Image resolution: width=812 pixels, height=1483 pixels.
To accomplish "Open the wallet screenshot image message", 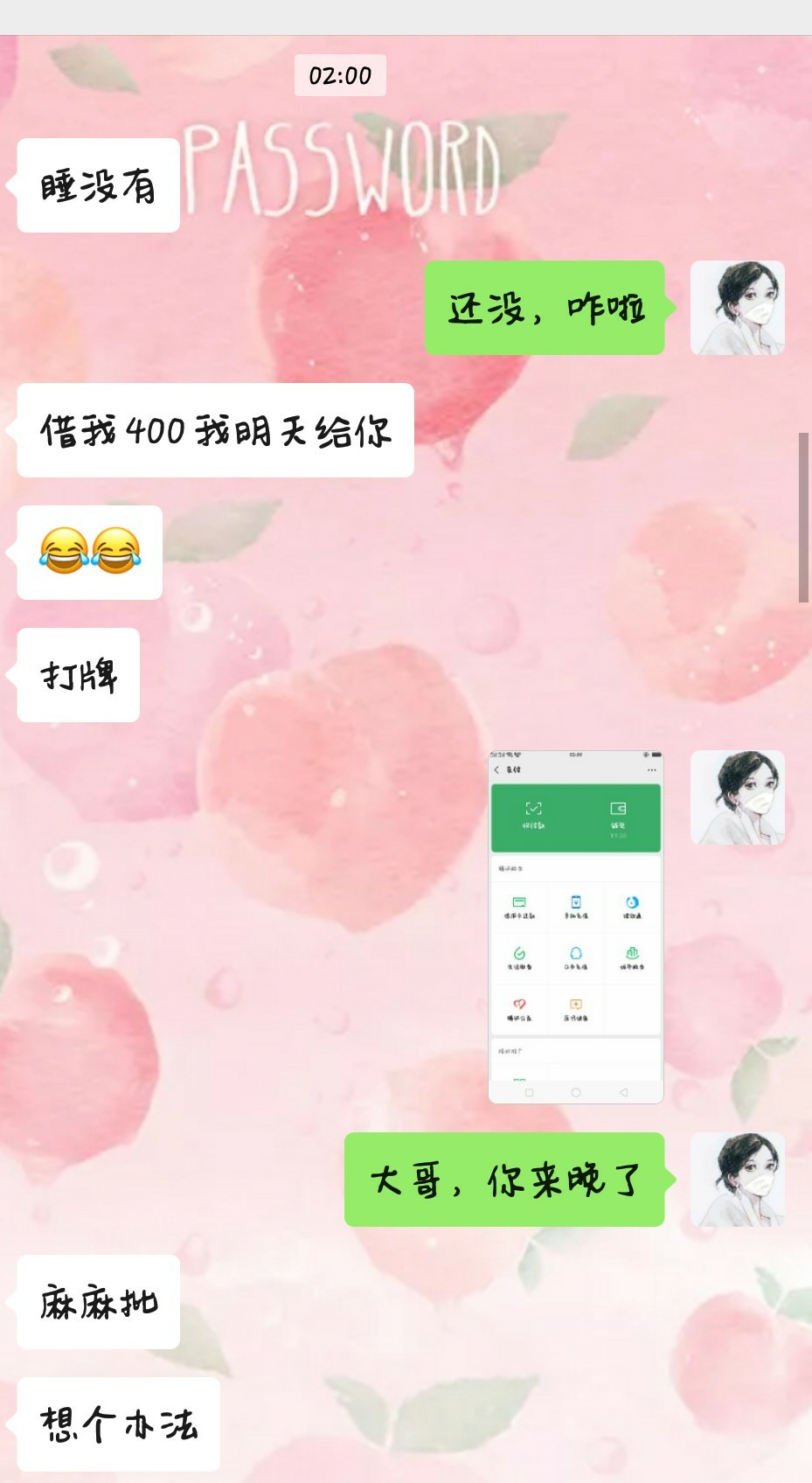I will (575, 927).
